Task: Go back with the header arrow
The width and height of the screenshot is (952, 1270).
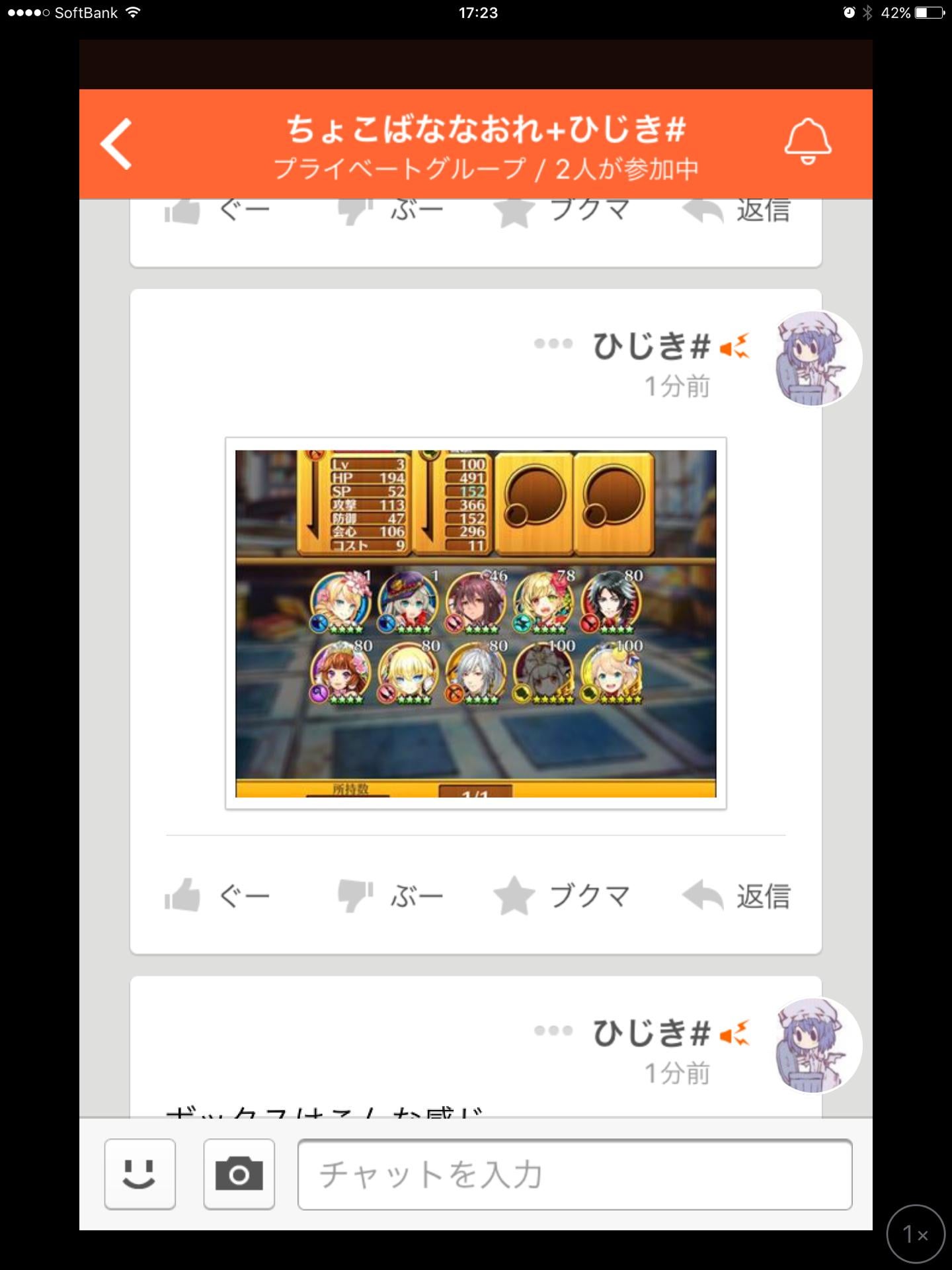Action: pyautogui.click(x=116, y=144)
